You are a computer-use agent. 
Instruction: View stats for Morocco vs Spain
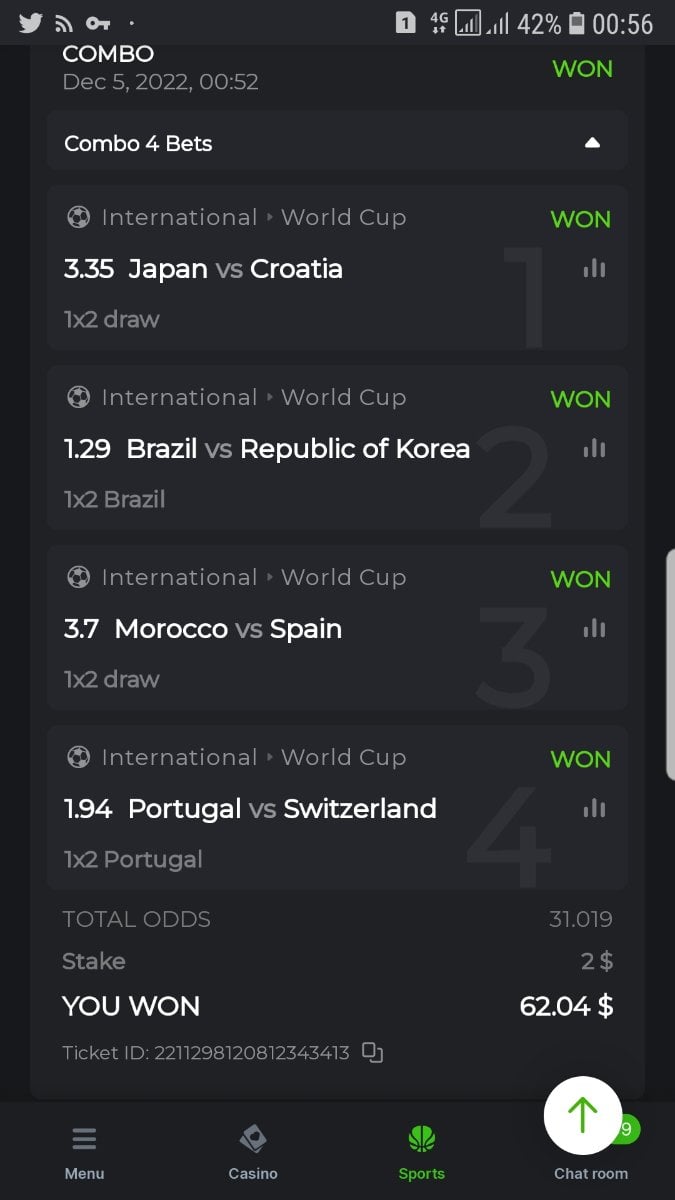594,628
